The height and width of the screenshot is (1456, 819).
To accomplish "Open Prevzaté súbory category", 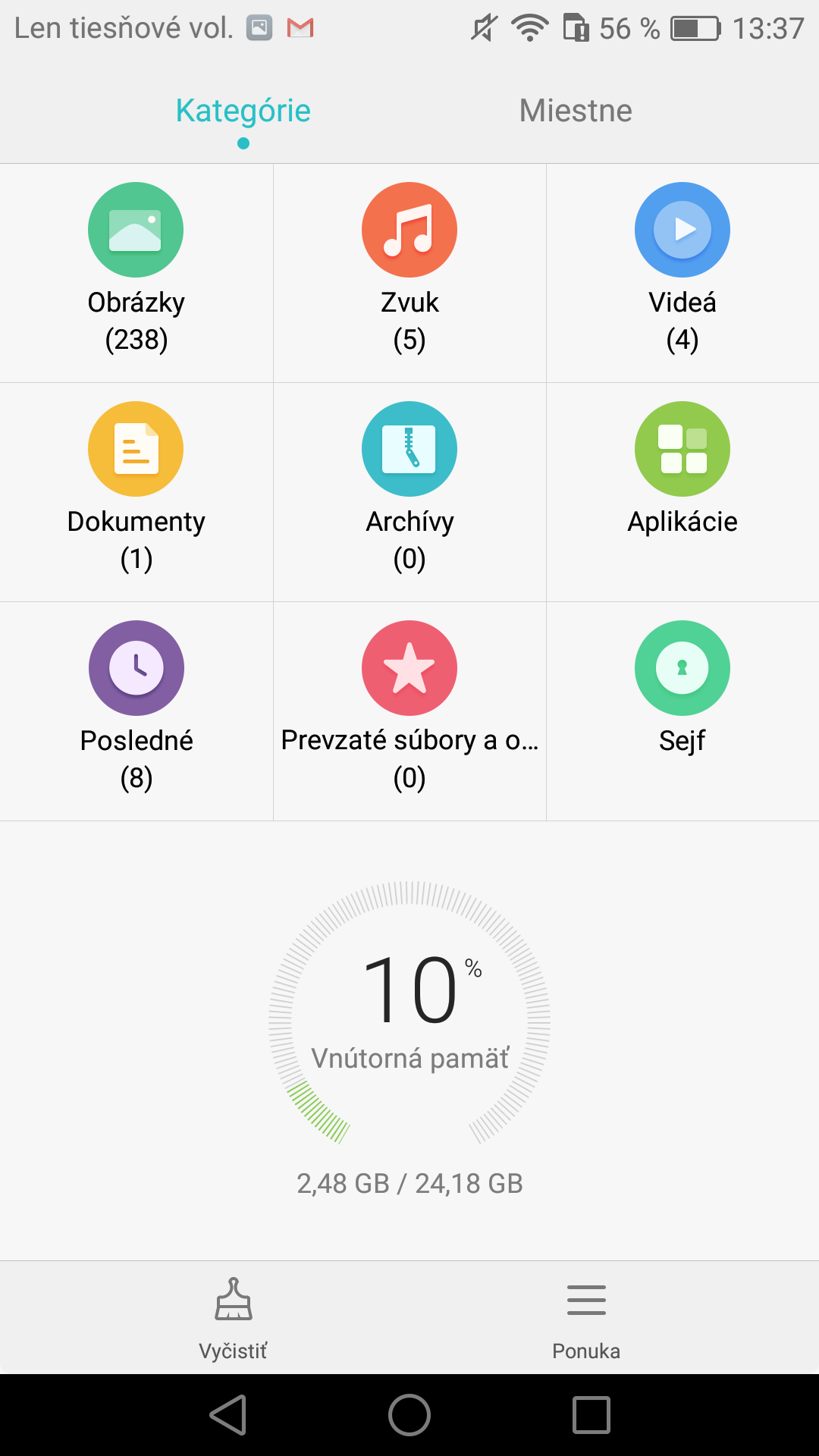I will [x=409, y=711].
